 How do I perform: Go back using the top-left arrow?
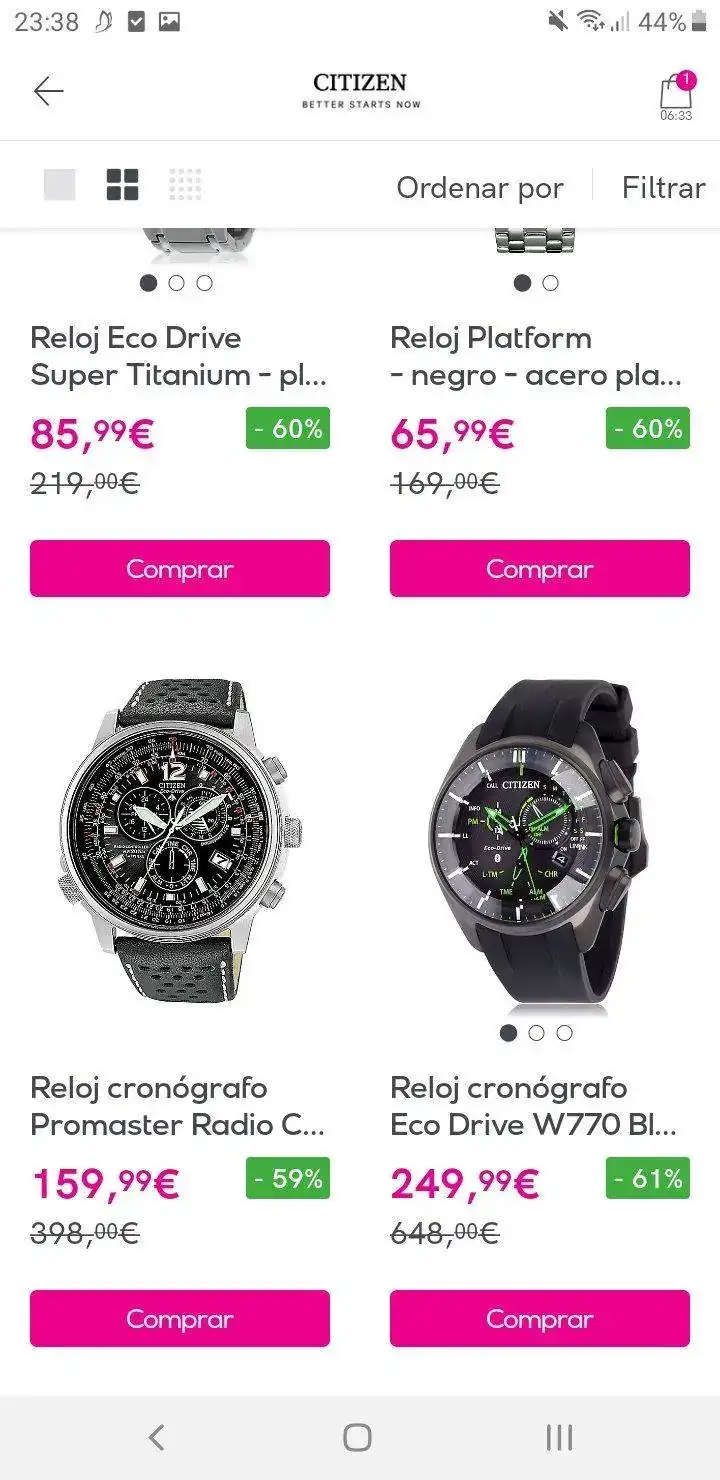pos(48,92)
